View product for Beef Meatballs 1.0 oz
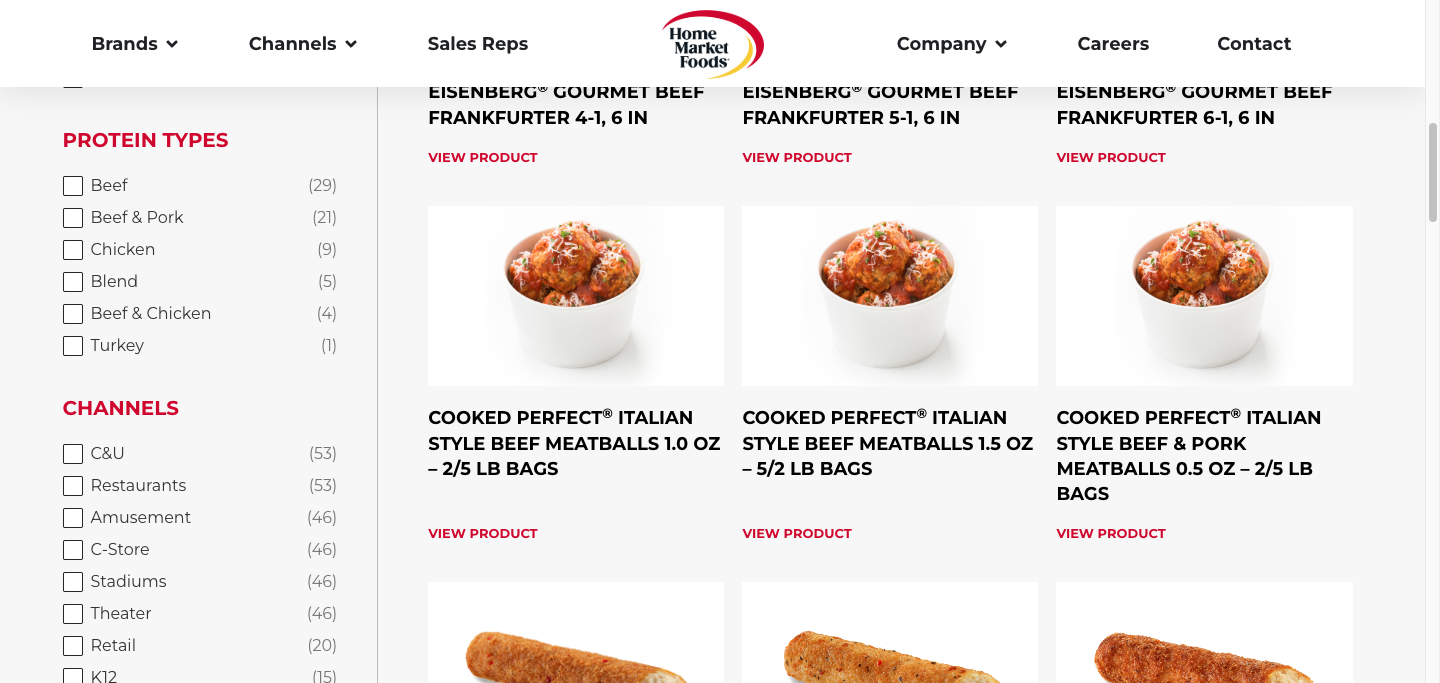Screen dimensions: 1440x683 [482, 534]
